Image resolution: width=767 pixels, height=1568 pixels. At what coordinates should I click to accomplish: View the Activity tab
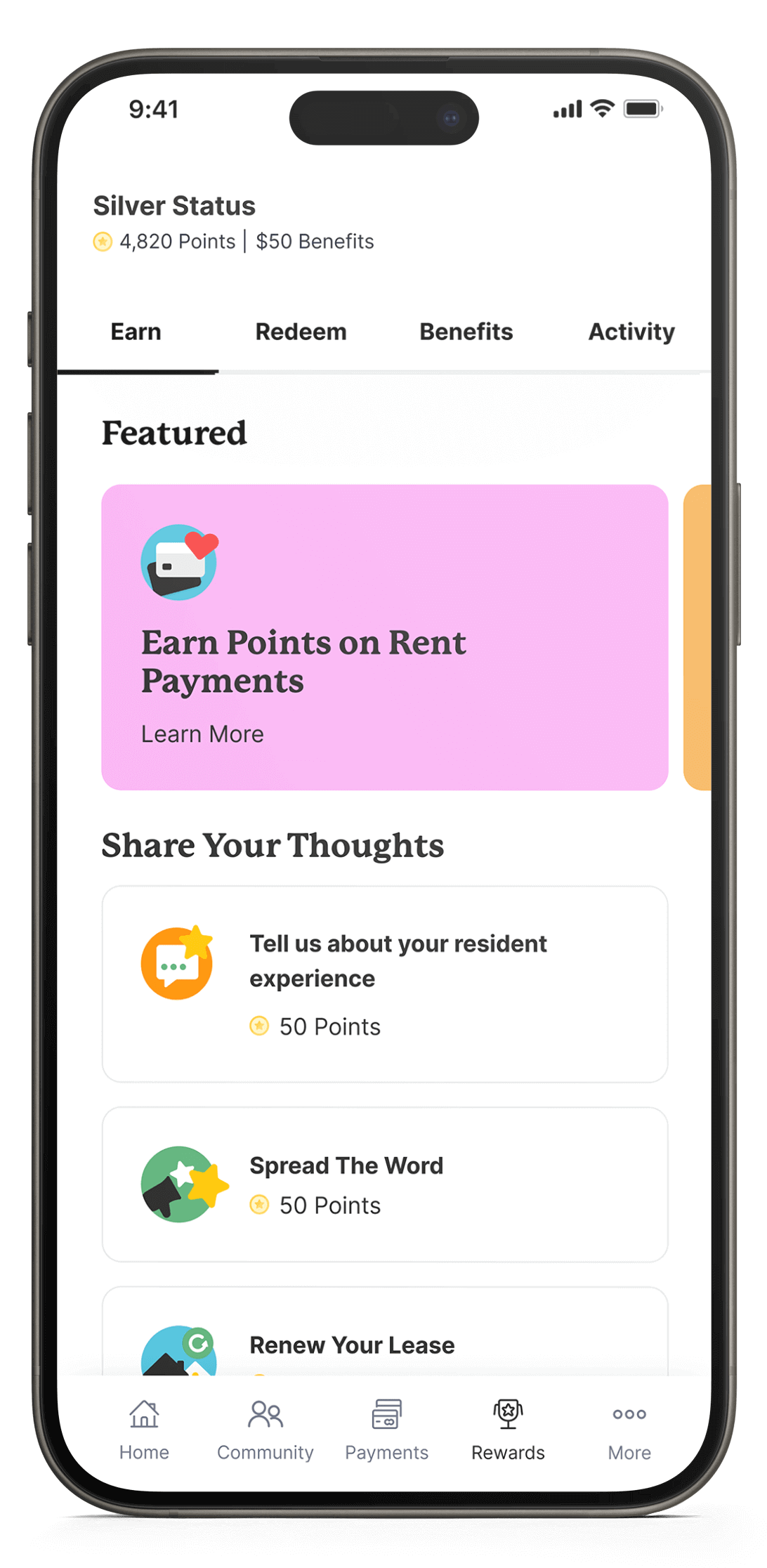tap(631, 332)
